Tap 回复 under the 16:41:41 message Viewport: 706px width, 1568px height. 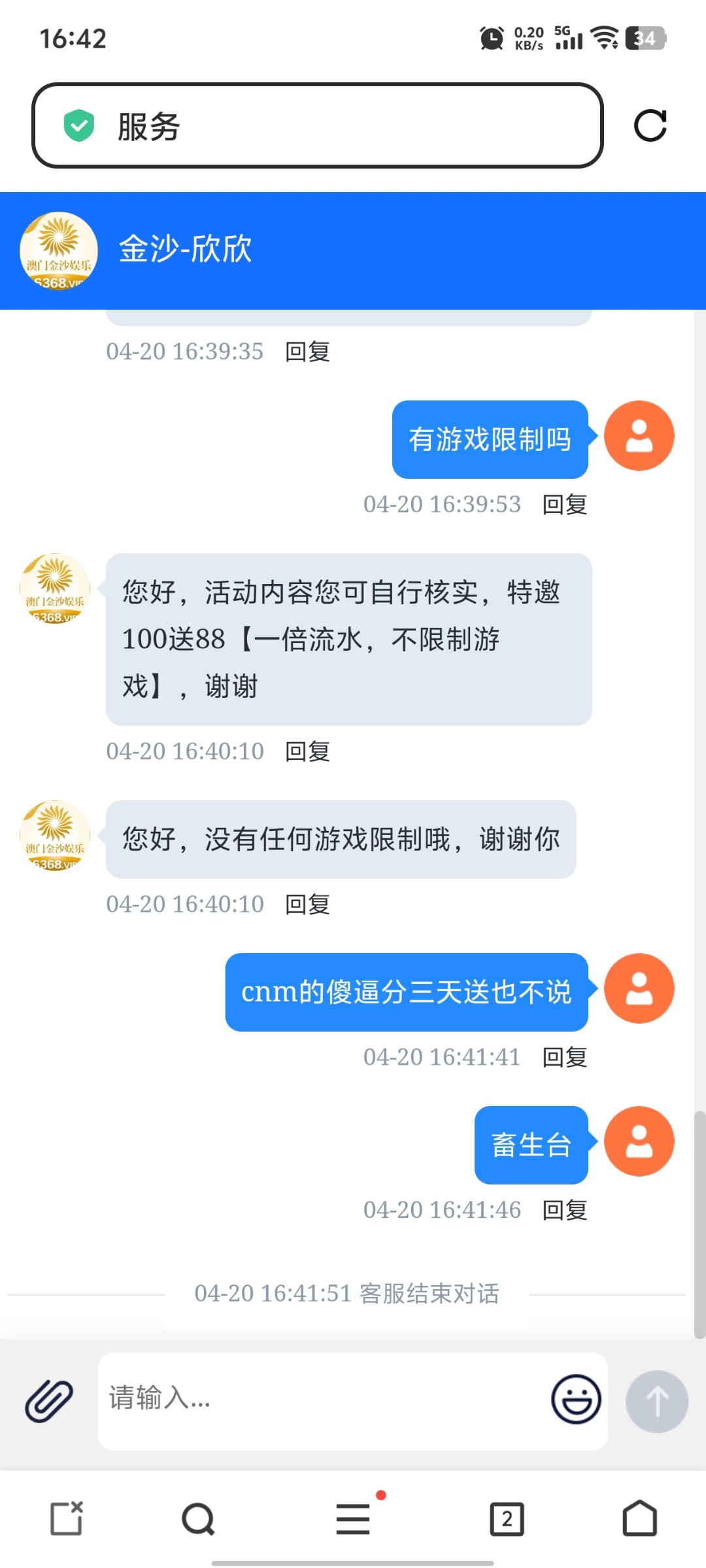click(x=565, y=1057)
